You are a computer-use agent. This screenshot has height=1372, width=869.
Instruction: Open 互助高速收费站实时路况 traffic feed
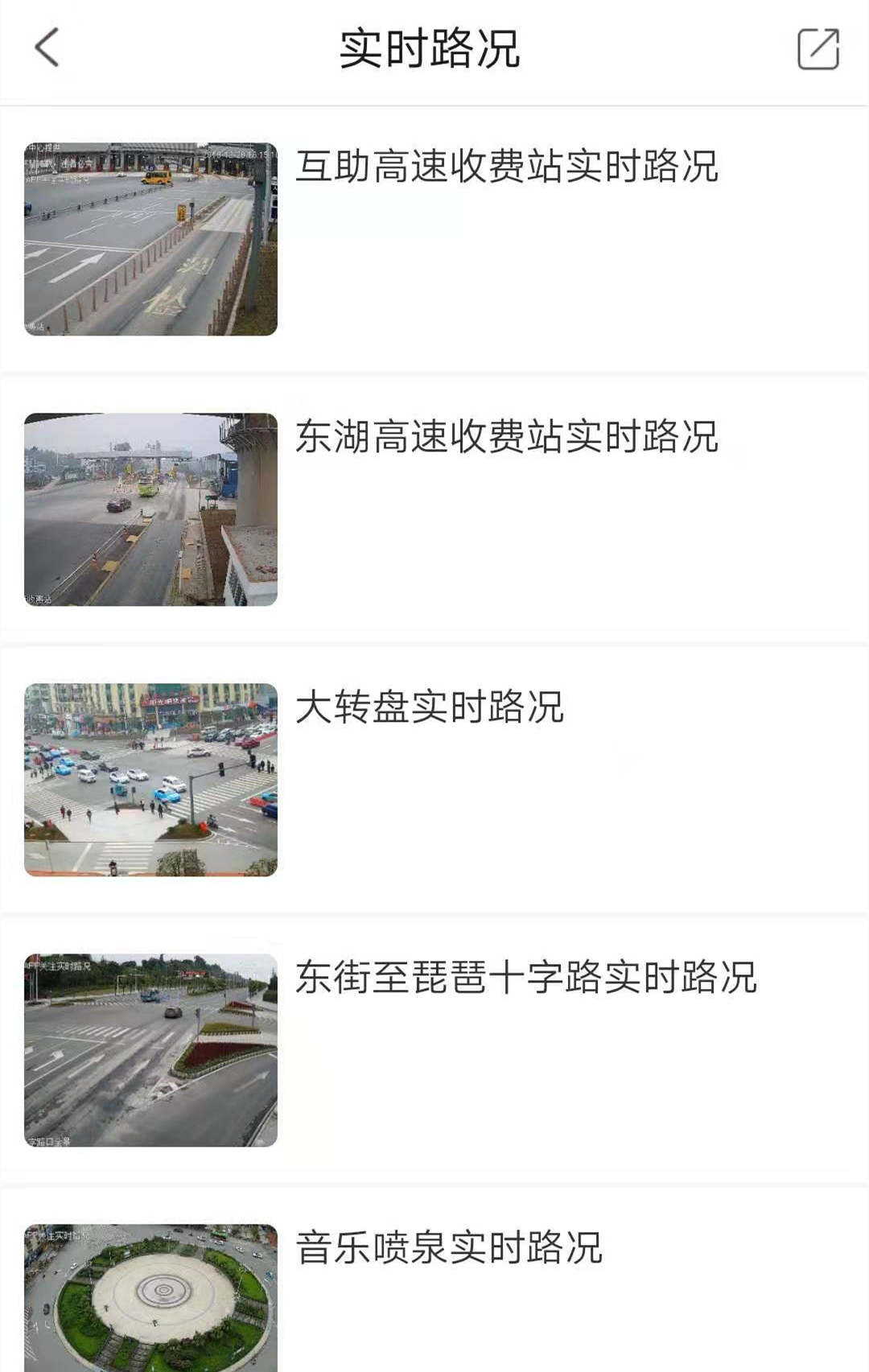click(x=506, y=167)
